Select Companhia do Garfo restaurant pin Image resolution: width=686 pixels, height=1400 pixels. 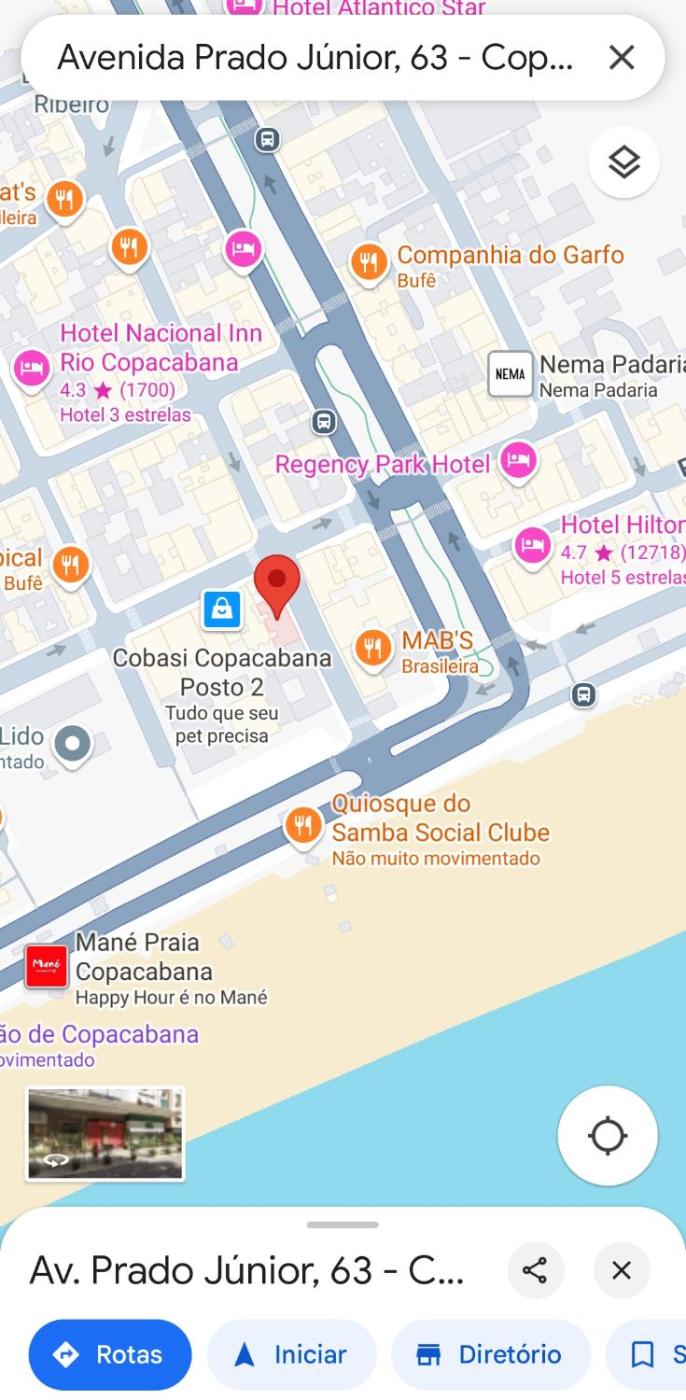(x=369, y=263)
